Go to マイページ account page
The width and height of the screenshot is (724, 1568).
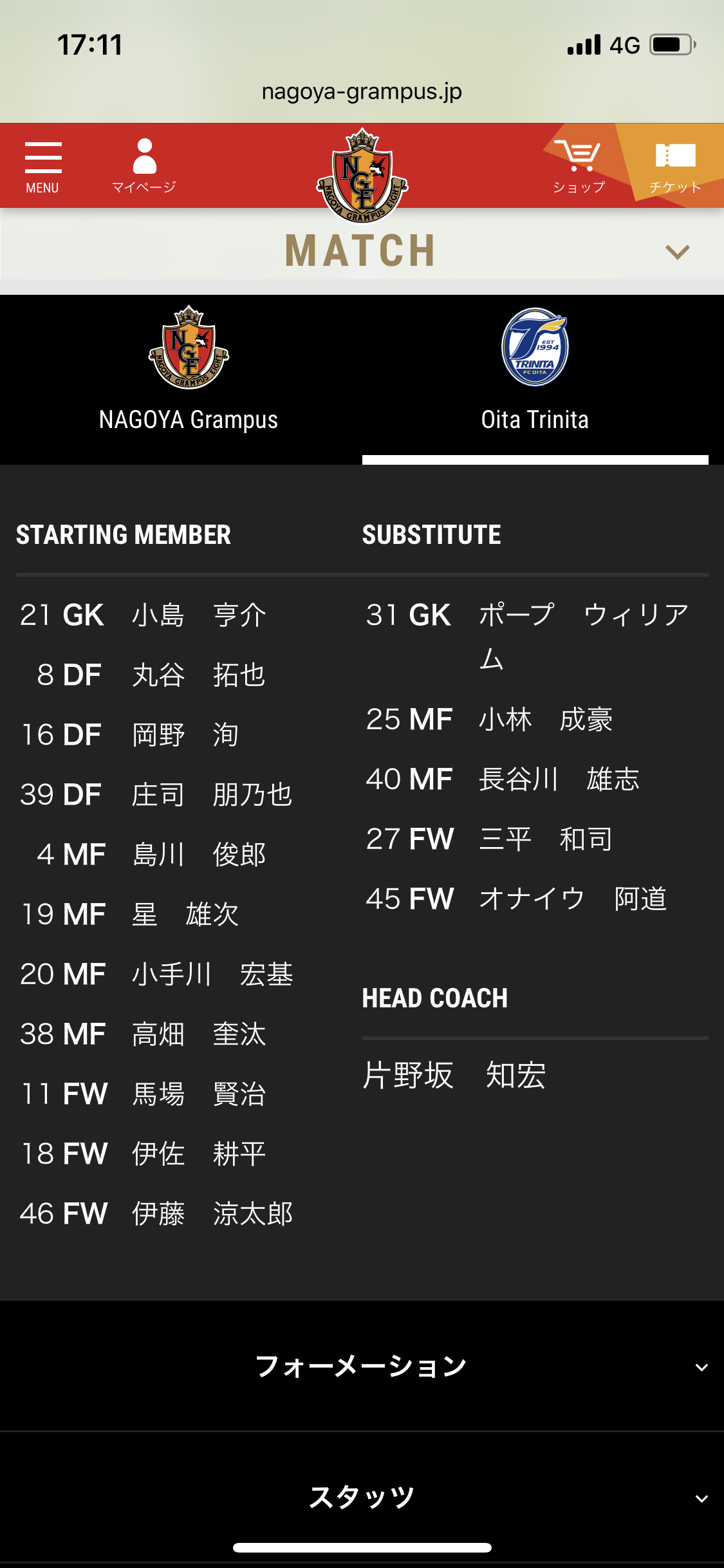[x=144, y=166]
